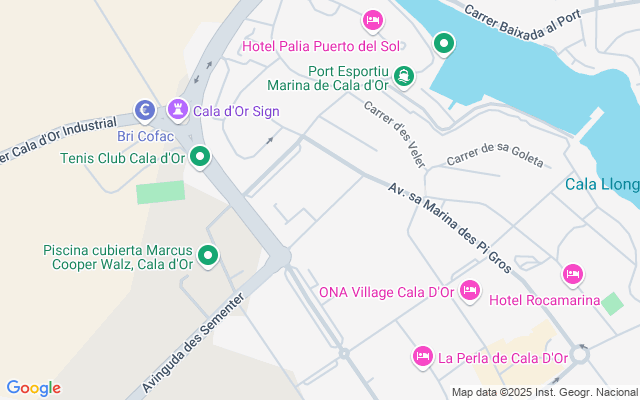Image resolution: width=640 pixels, height=400 pixels.
Task: Open Hotel Palia Puerto del Sol marker
Action: (373, 20)
